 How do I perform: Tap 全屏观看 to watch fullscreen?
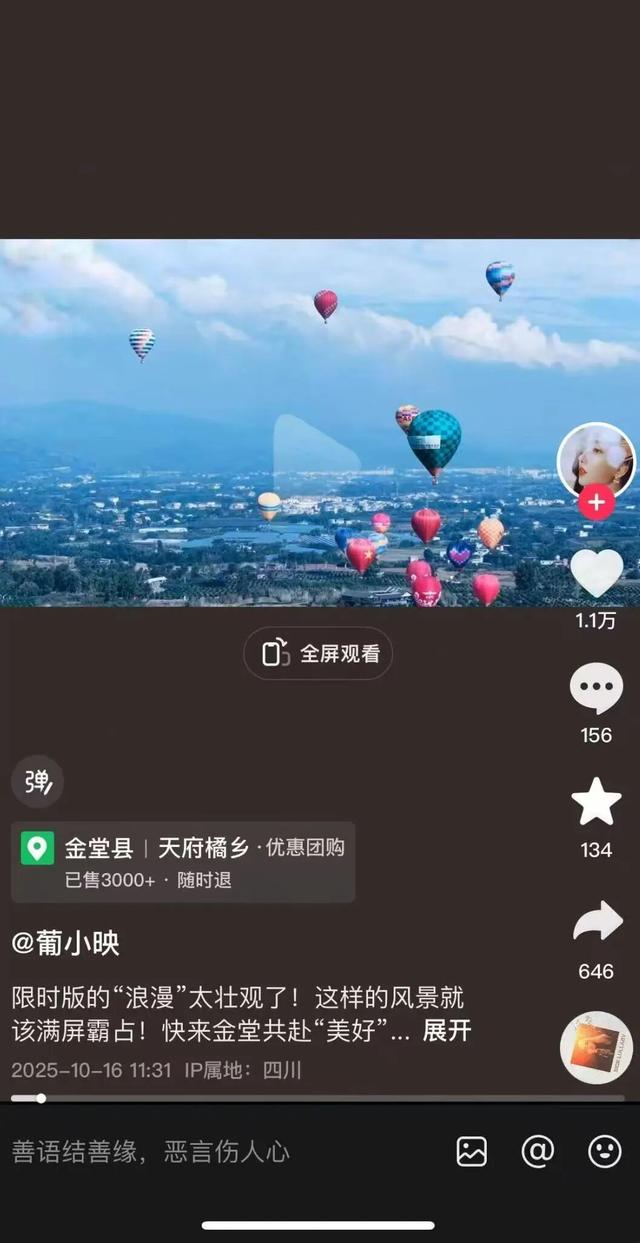[318, 654]
